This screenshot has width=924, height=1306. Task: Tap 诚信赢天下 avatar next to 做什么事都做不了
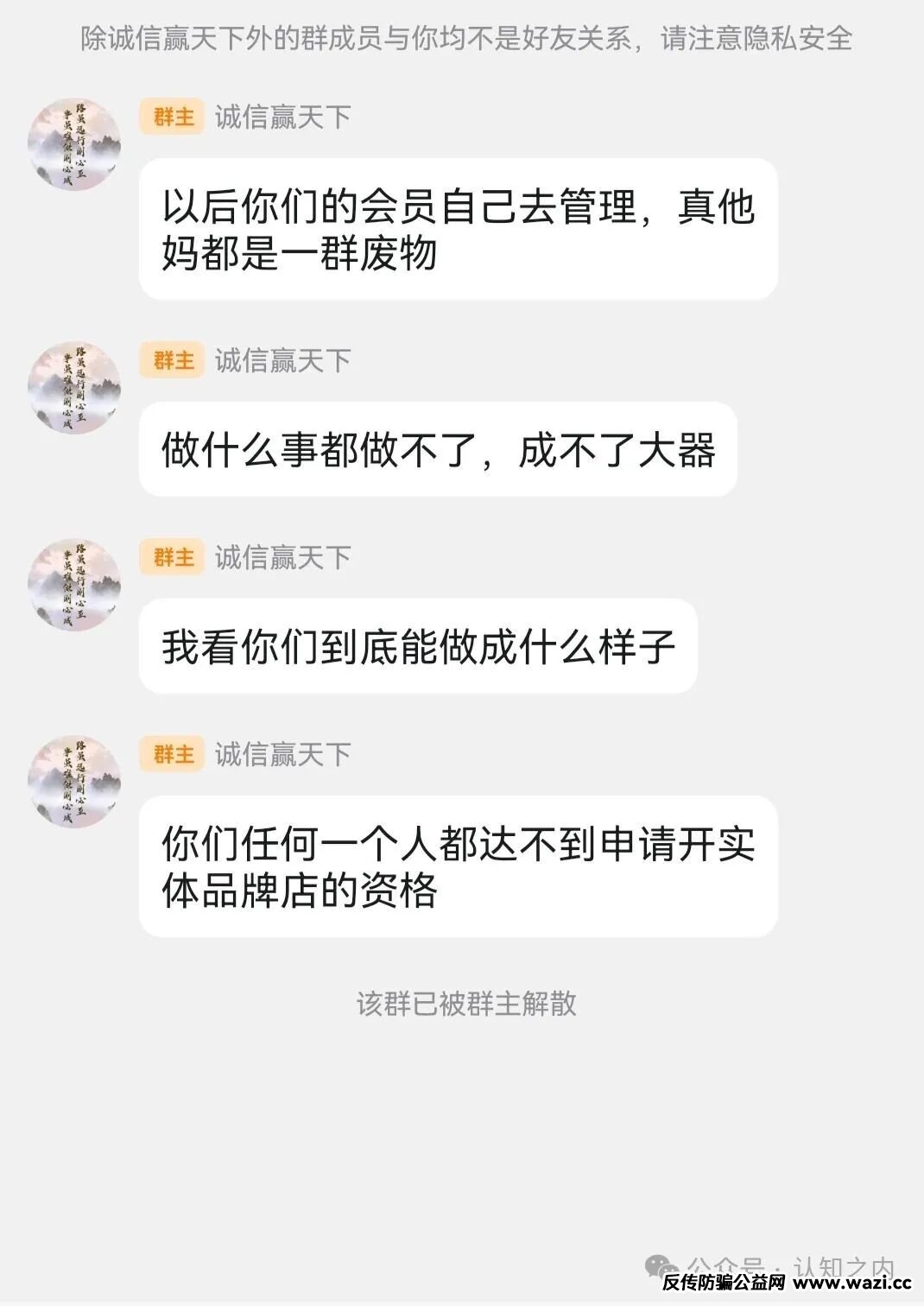pyautogui.click(x=73, y=388)
